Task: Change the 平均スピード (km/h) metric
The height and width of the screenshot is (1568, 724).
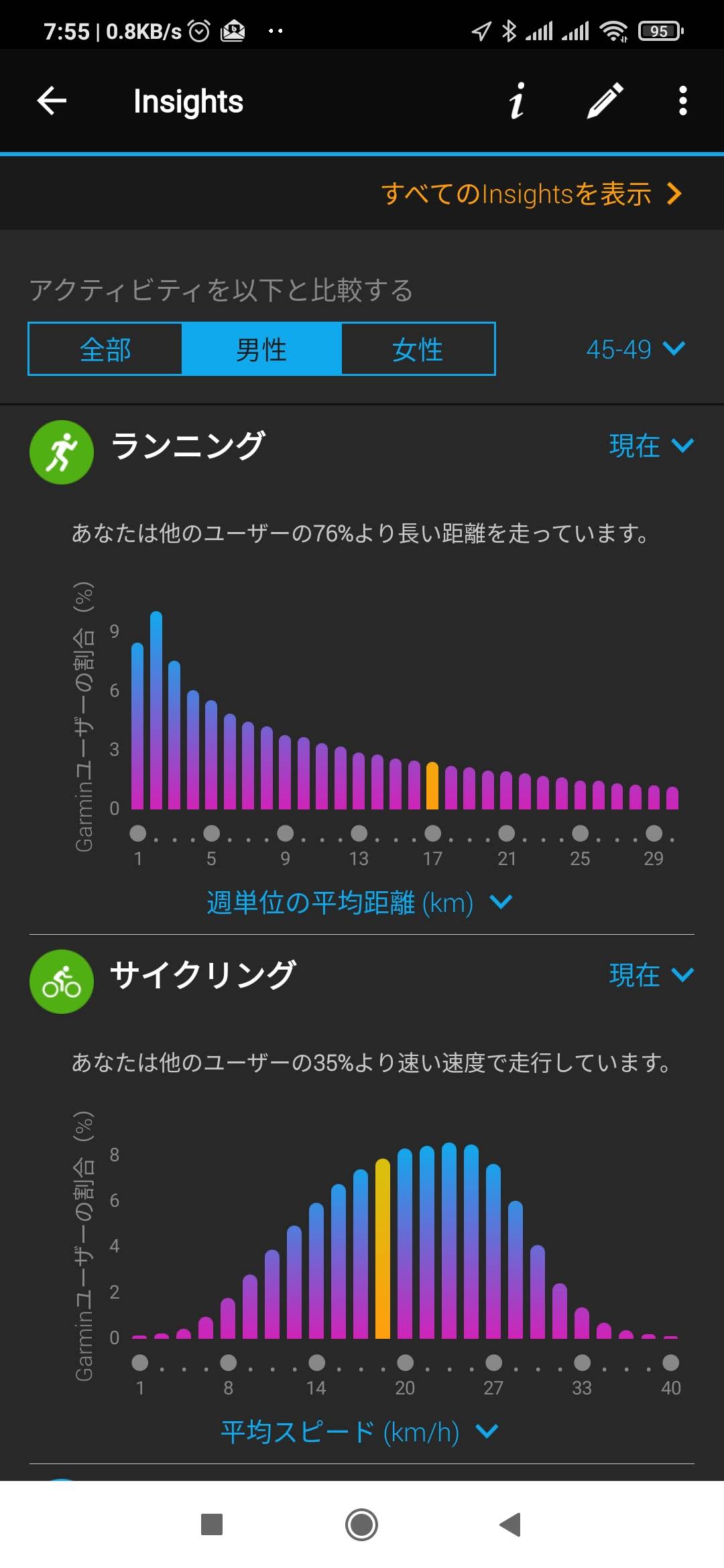Action: point(359,1432)
